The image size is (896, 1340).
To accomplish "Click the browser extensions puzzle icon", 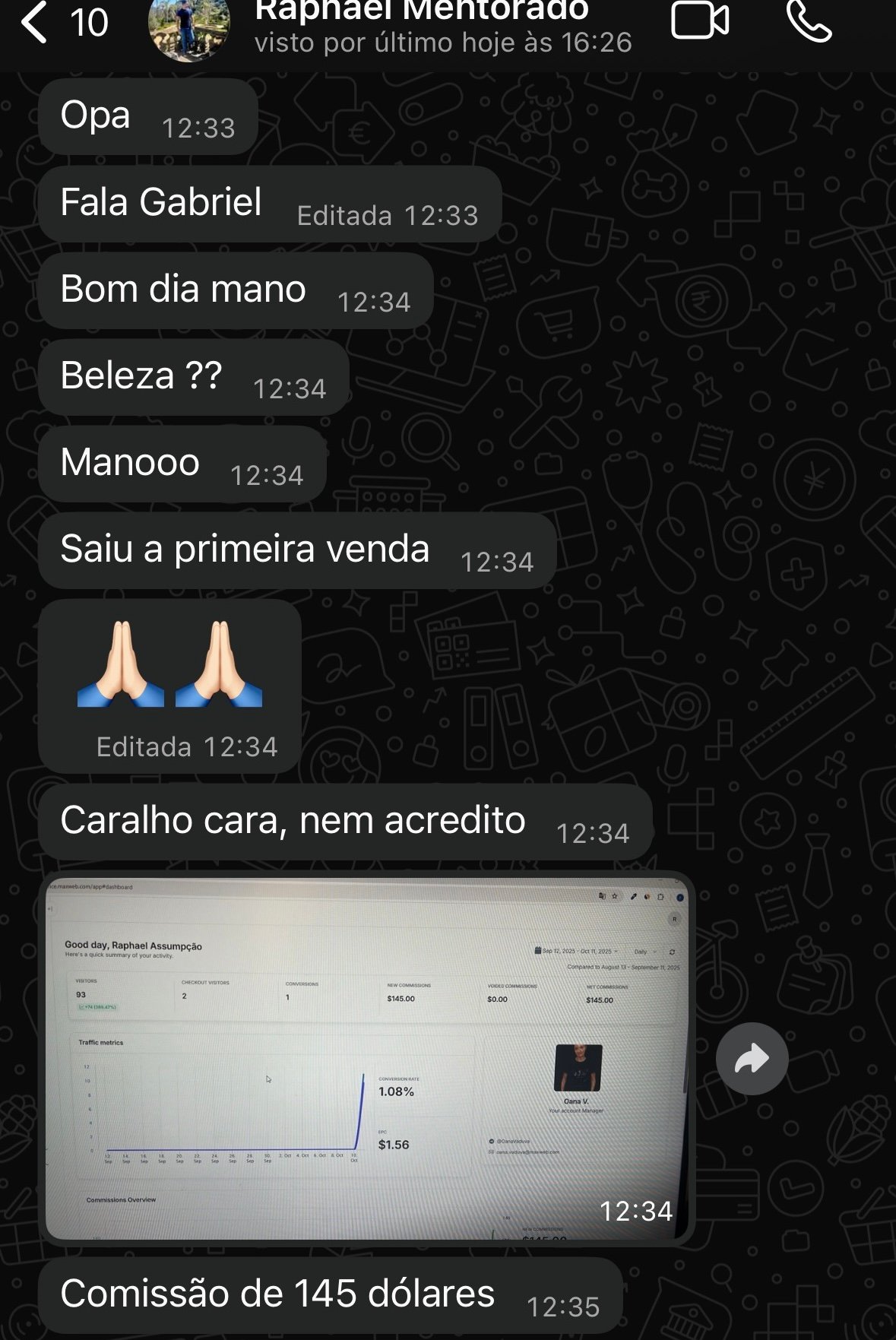I will pyautogui.click(x=660, y=897).
